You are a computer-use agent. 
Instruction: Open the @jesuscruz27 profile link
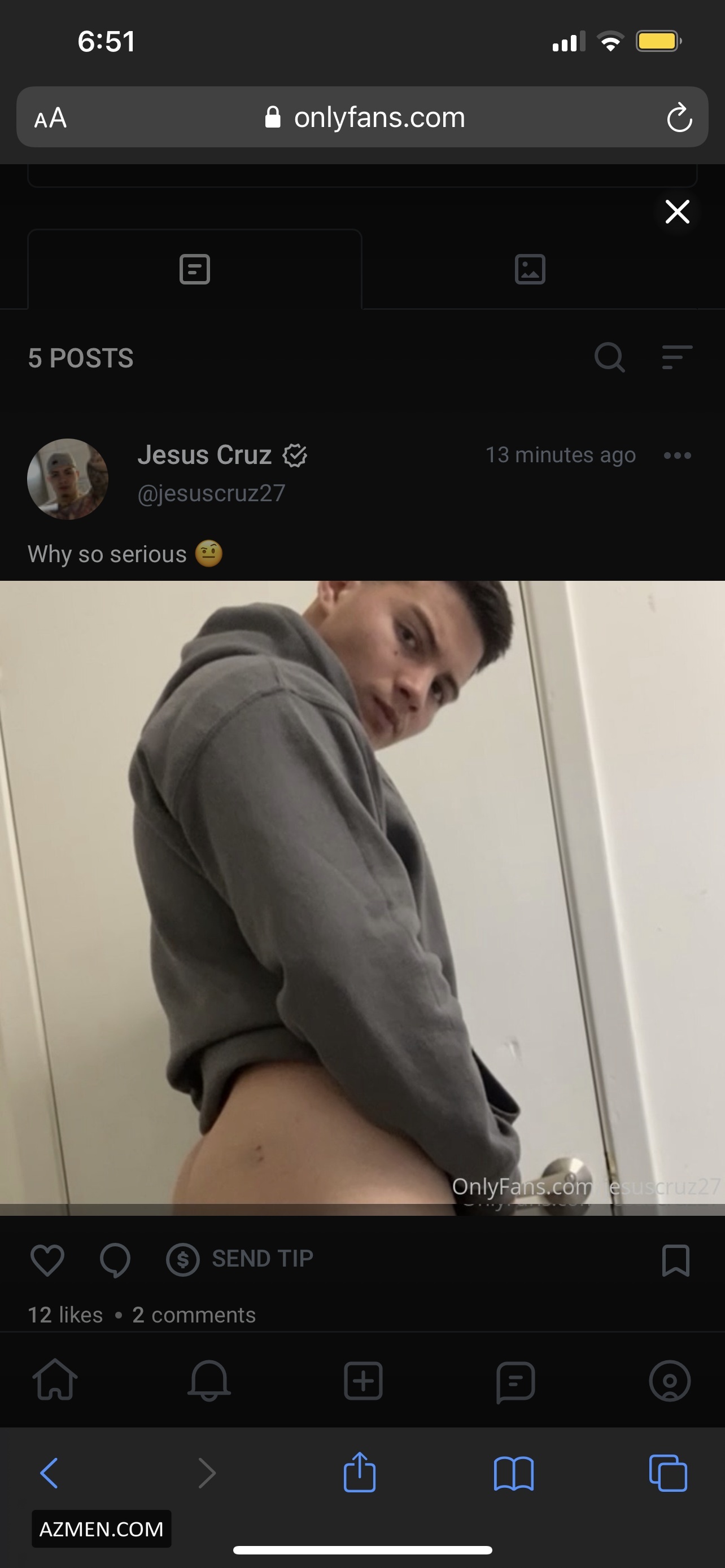point(211,493)
